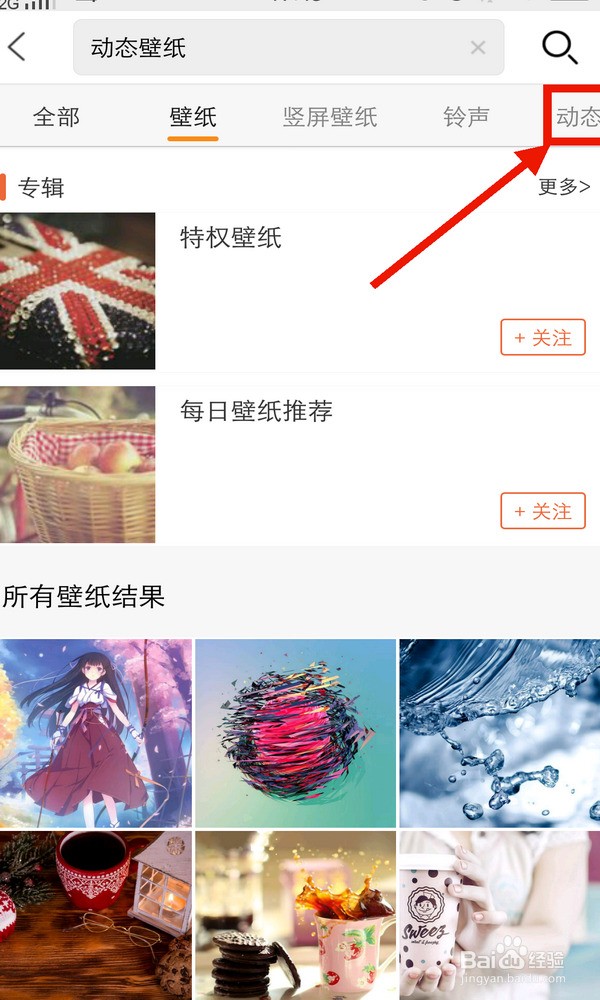Open the anime girl wallpaper
This screenshot has height=1000, width=600.
[95, 733]
